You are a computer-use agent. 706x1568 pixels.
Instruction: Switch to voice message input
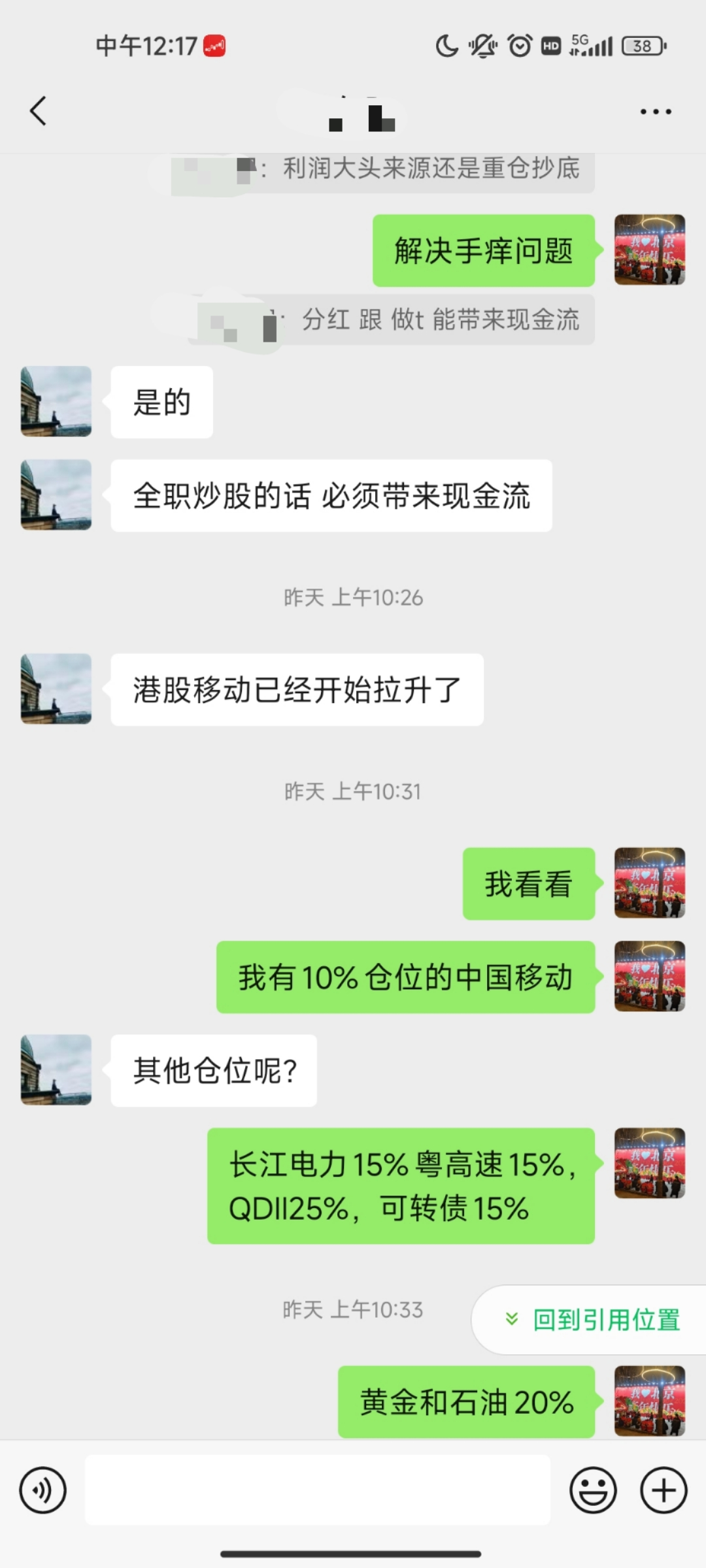[x=43, y=1490]
